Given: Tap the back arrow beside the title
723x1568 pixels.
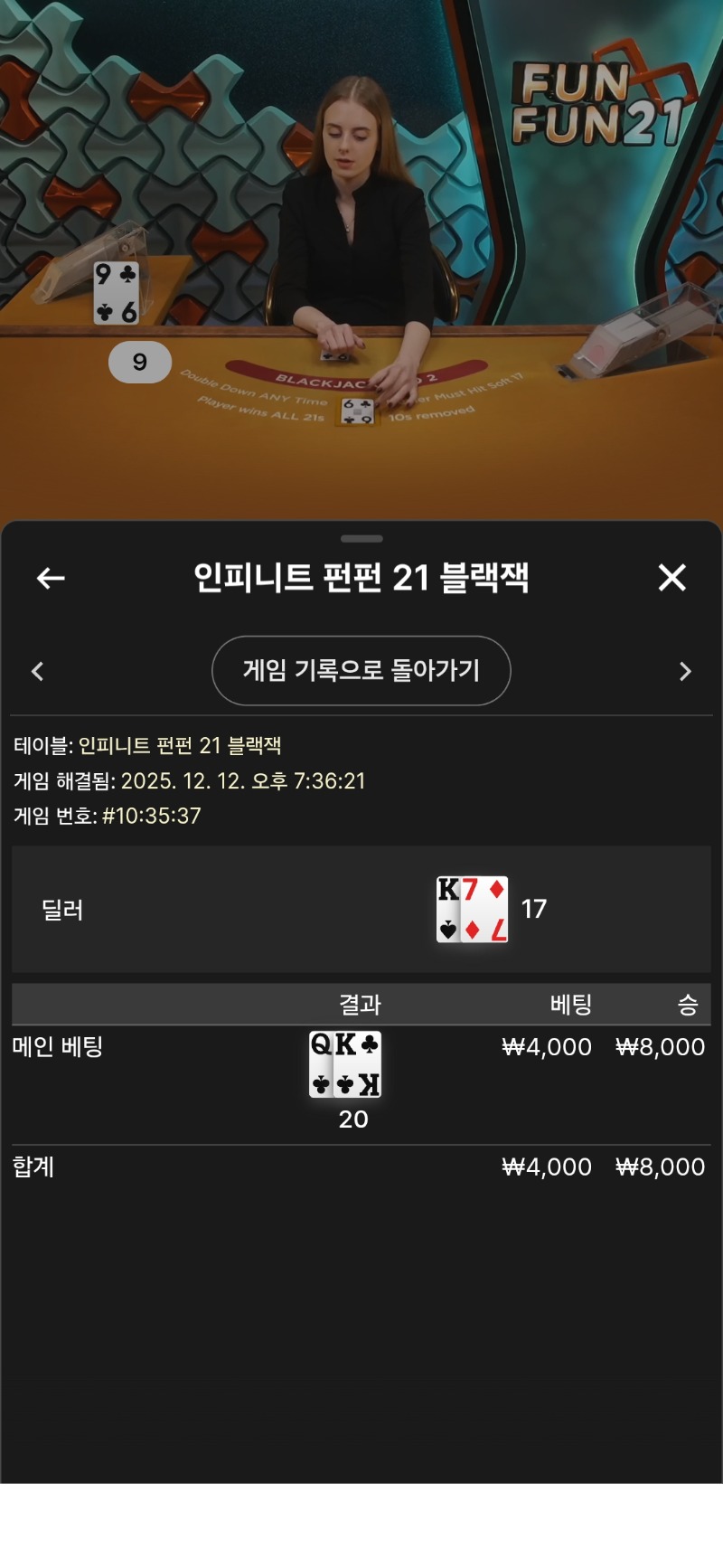Looking at the screenshot, I should (x=51, y=578).
